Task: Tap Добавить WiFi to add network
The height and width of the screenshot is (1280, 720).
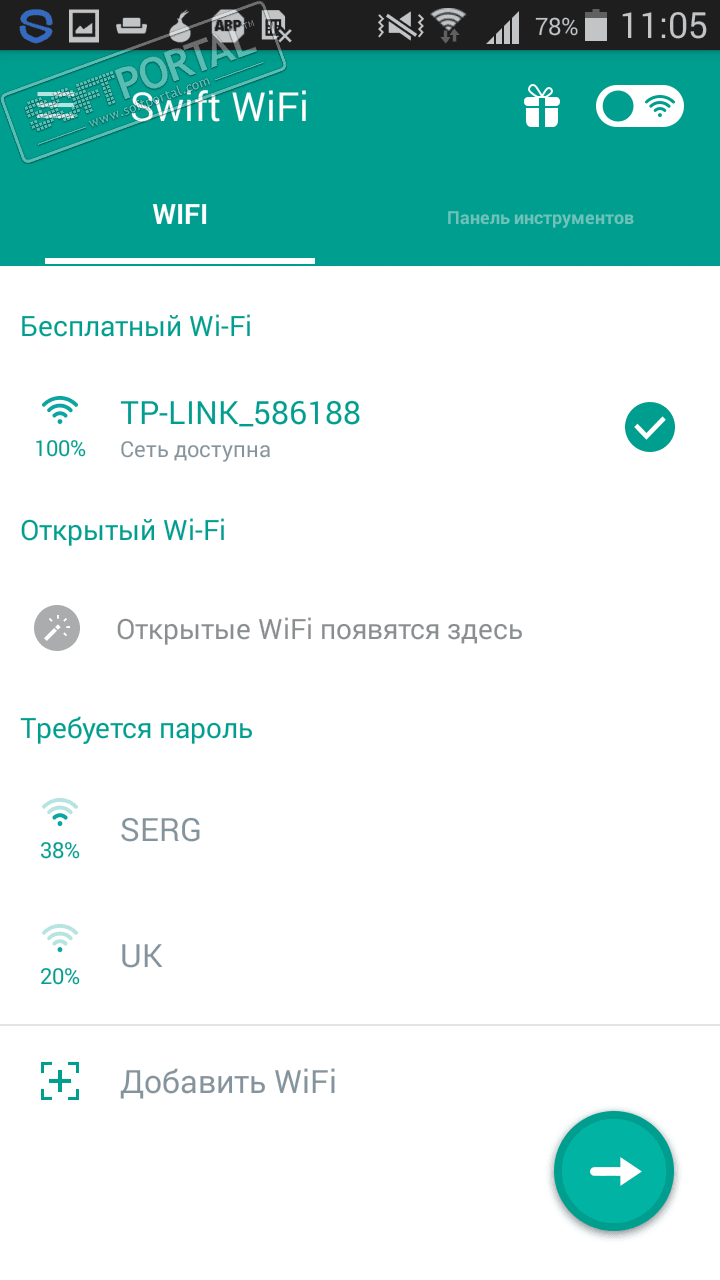Action: click(x=228, y=1082)
